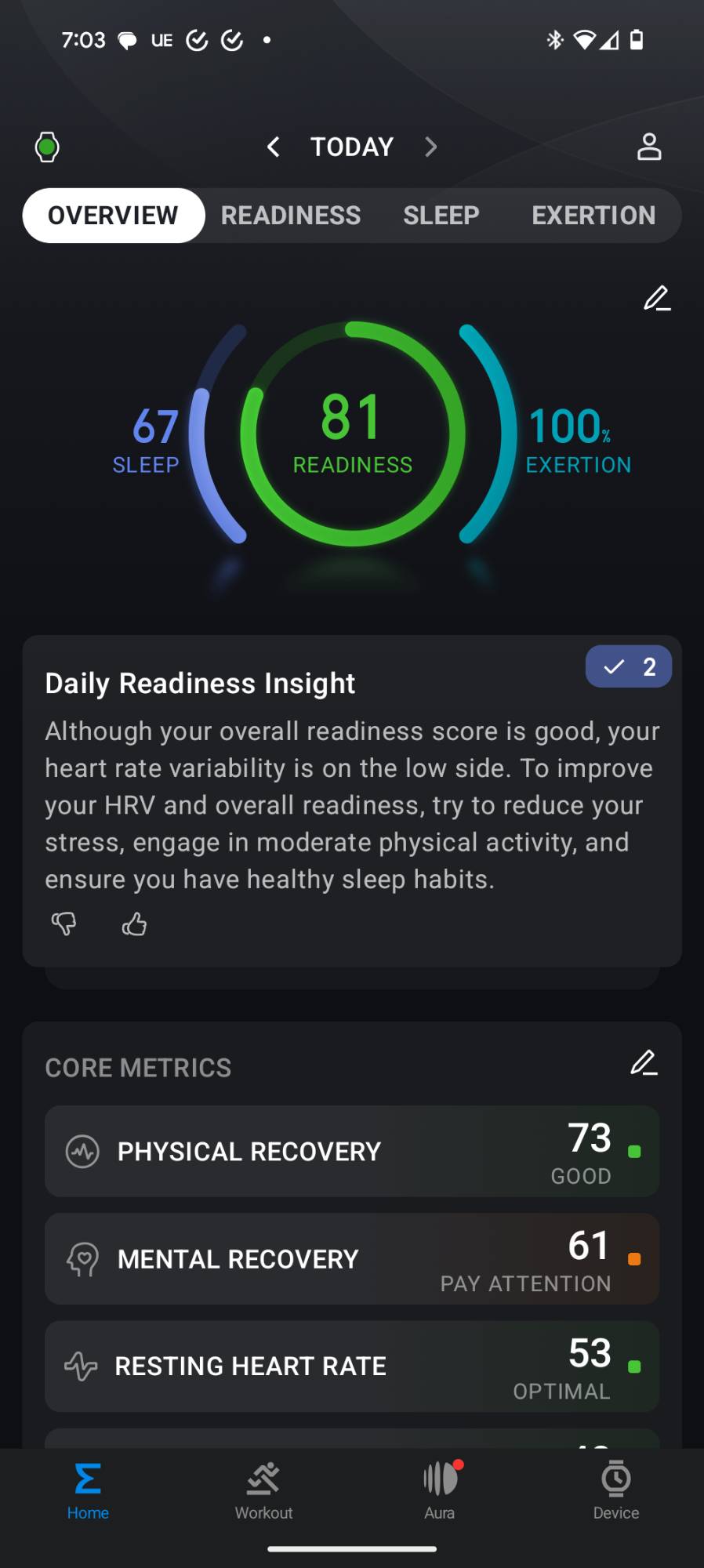
Task: Open Mental Recovery details
Action: point(352,1259)
